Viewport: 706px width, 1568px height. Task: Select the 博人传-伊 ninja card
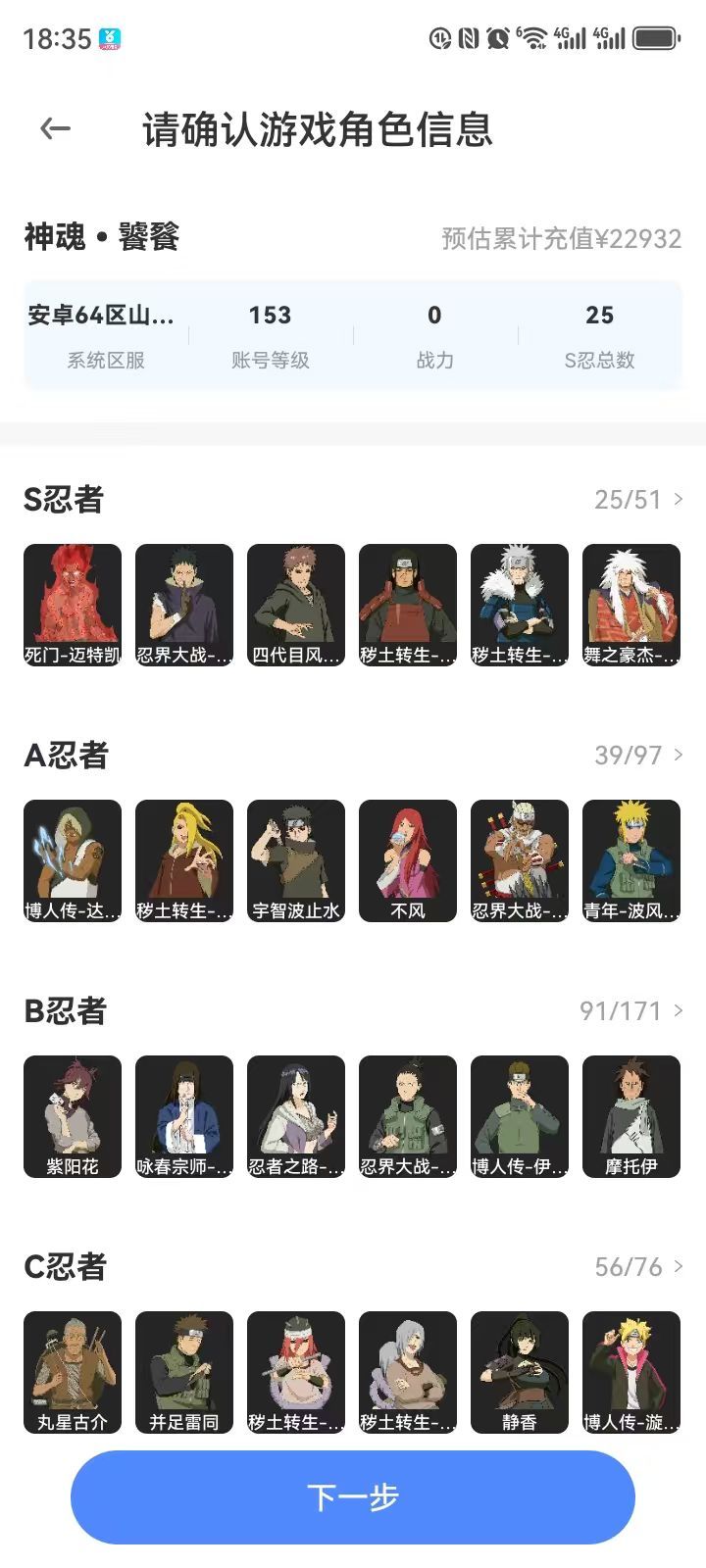click(520, 1117)
